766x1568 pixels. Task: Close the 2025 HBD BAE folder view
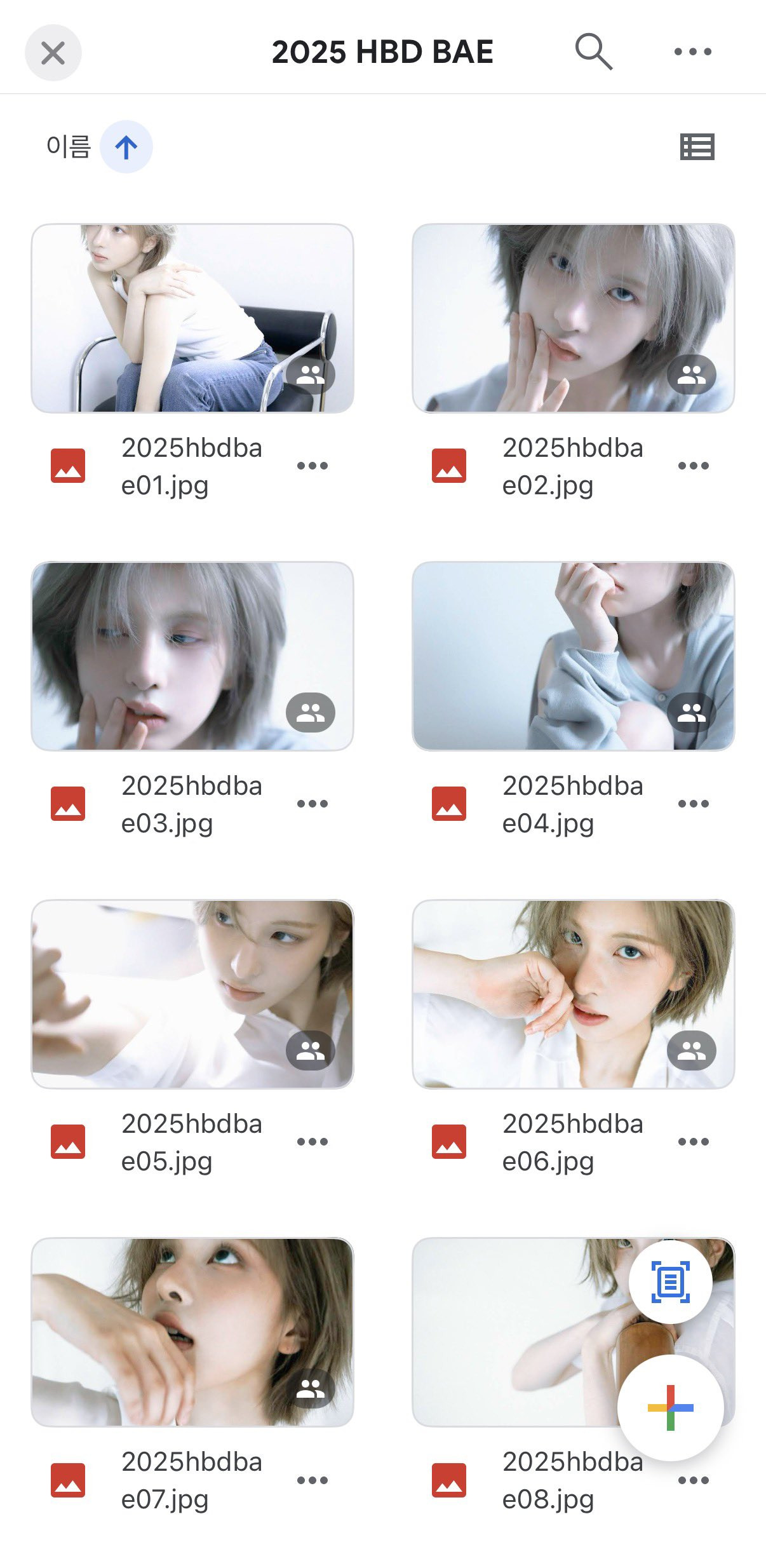pyautogui.click(x=53, y=53)
